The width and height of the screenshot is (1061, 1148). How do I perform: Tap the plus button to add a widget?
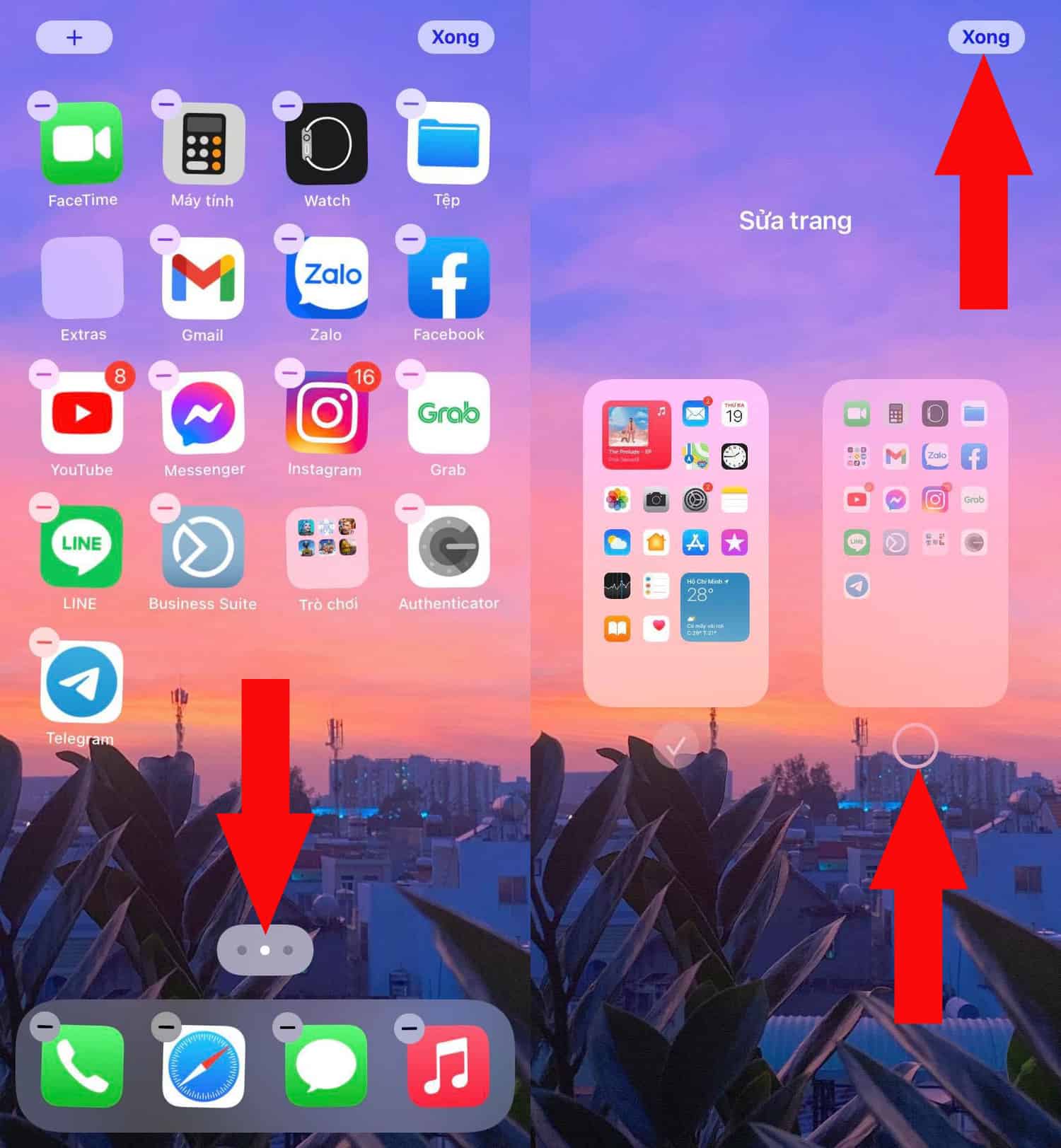click(x=74, y=37)
